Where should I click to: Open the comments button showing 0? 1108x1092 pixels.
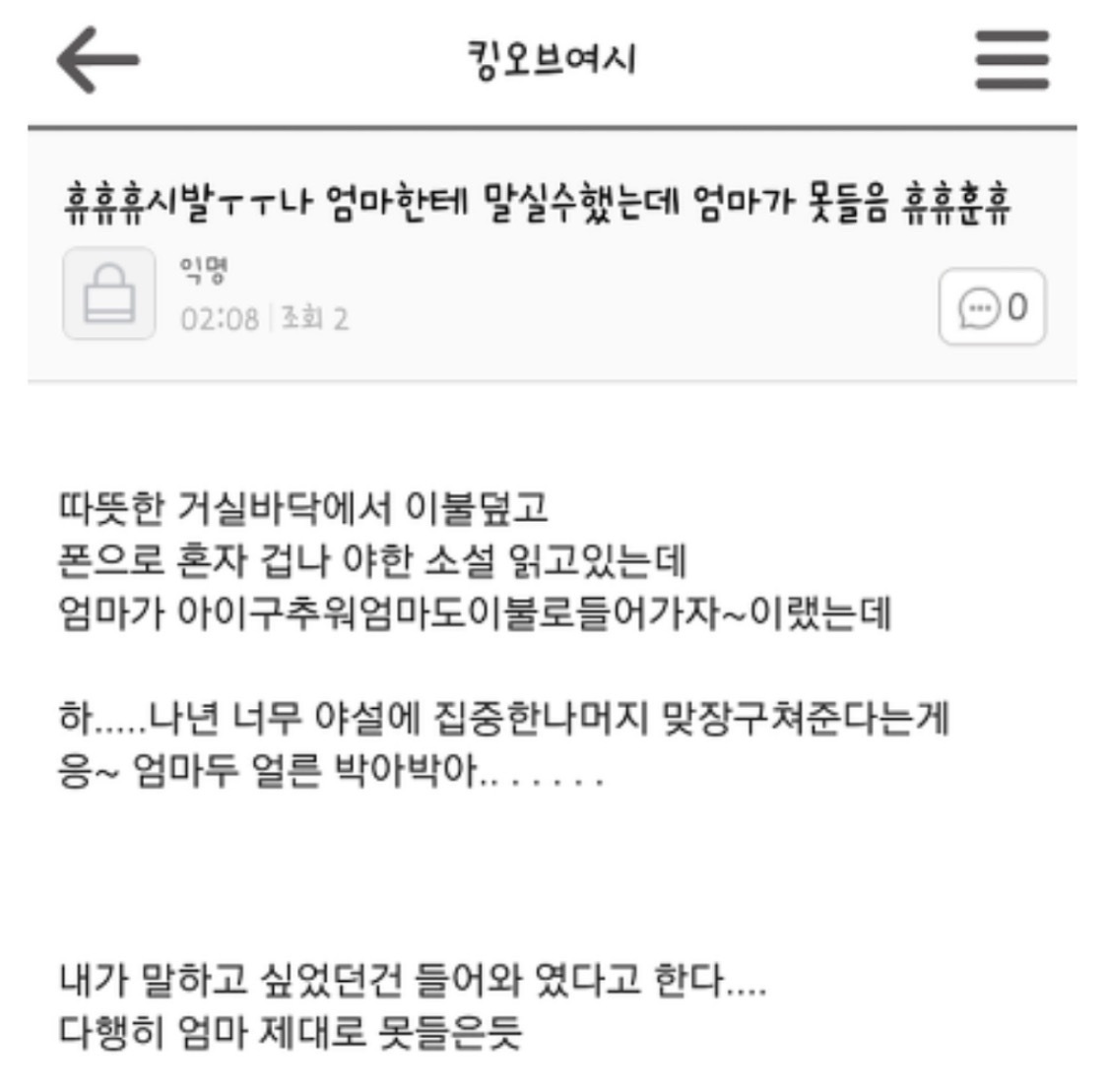point(992,307)
